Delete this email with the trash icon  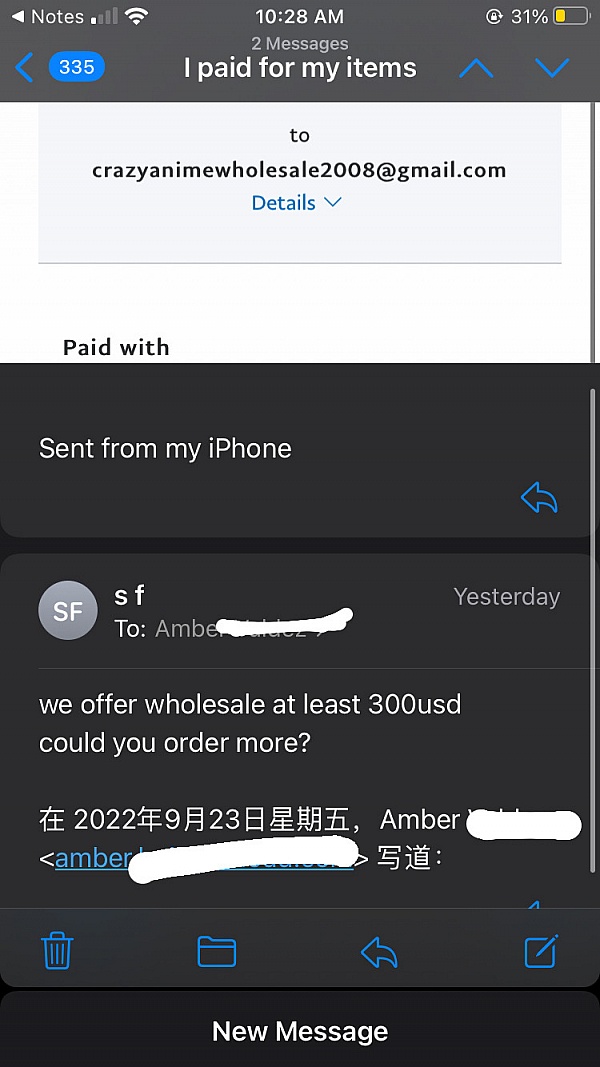click(x=57, y=951)
